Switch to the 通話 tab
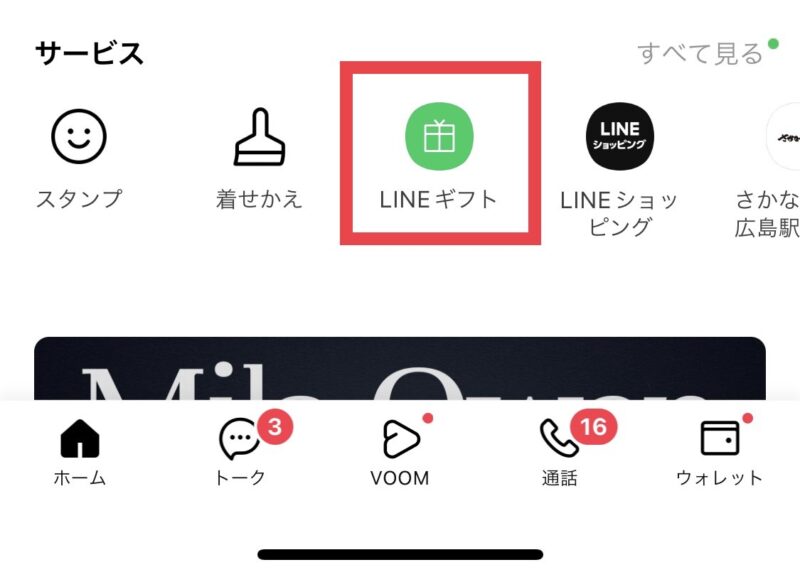The width and height of the screenshot is (800, 577). click(560, 450)
